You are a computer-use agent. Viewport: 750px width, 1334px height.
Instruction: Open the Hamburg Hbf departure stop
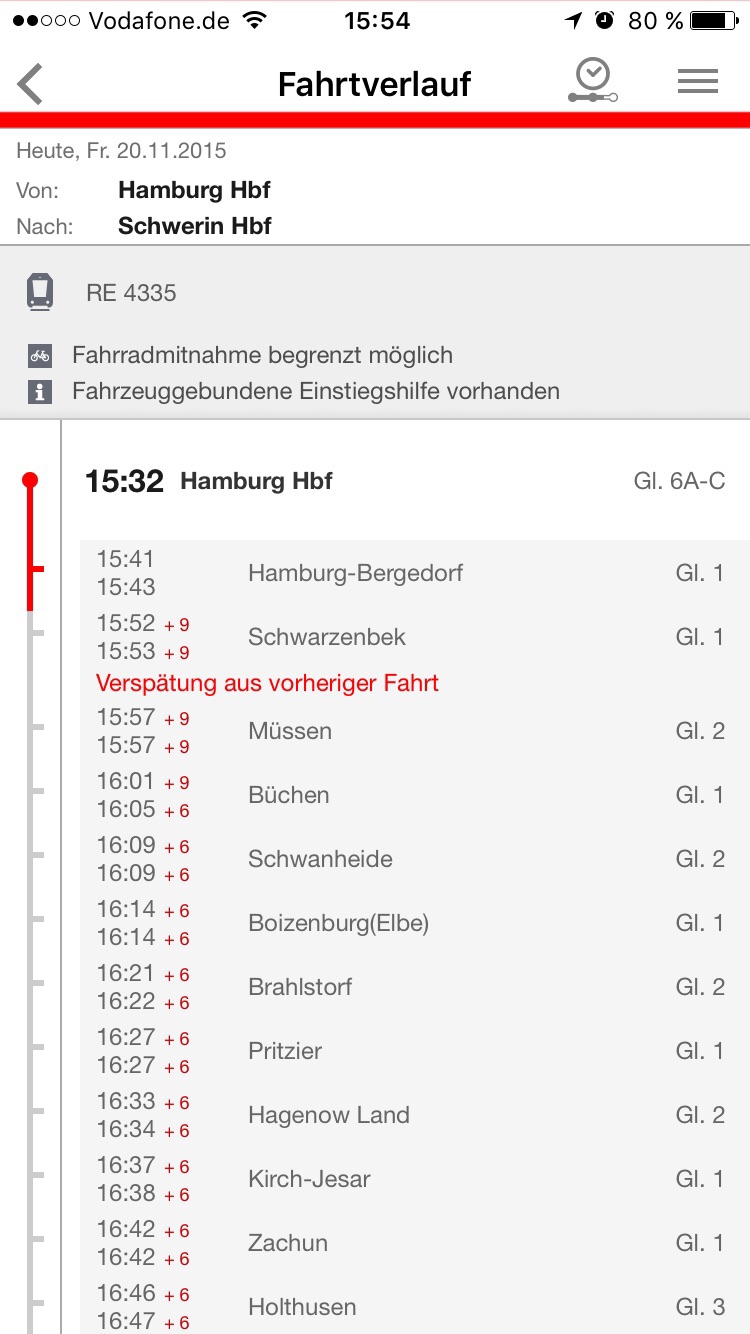coord(405,481)
